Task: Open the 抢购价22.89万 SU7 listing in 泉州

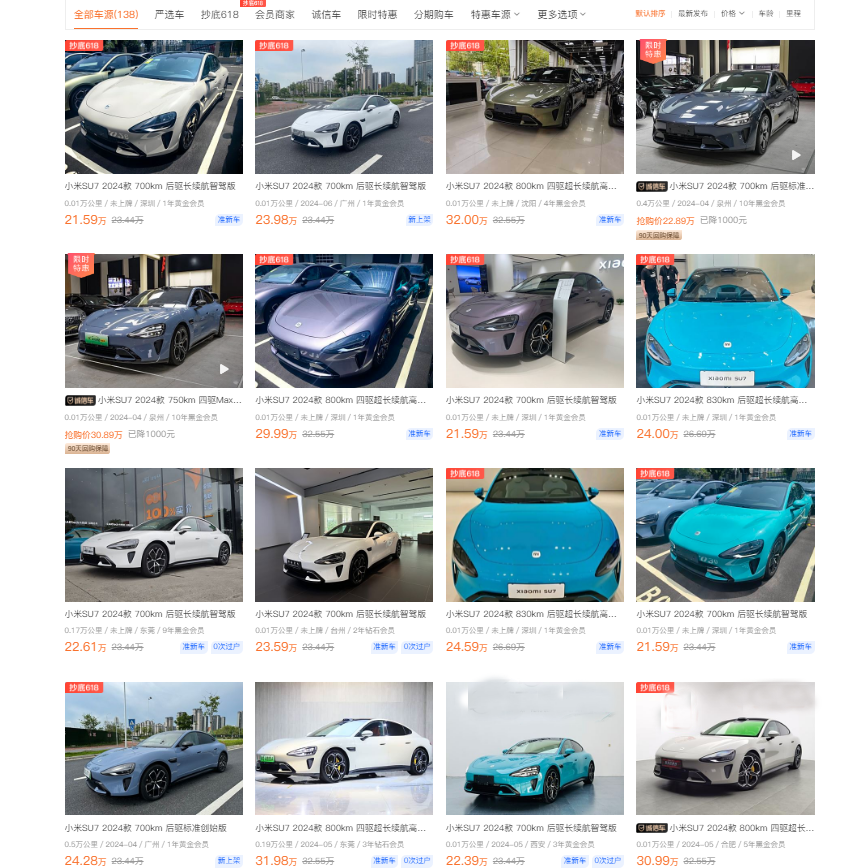Action: click(725, 107)
